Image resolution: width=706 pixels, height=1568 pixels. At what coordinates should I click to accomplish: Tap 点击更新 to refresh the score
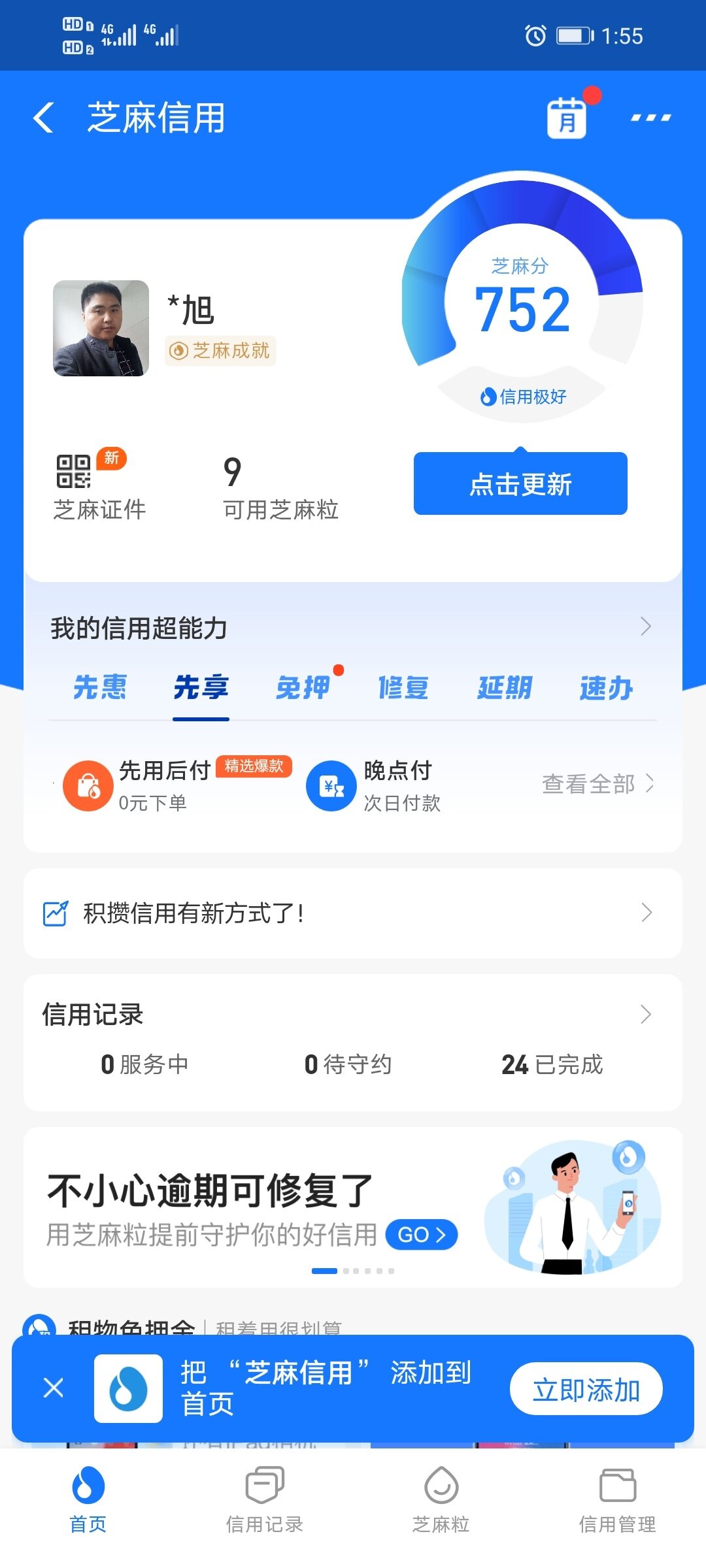pos(520,484)
